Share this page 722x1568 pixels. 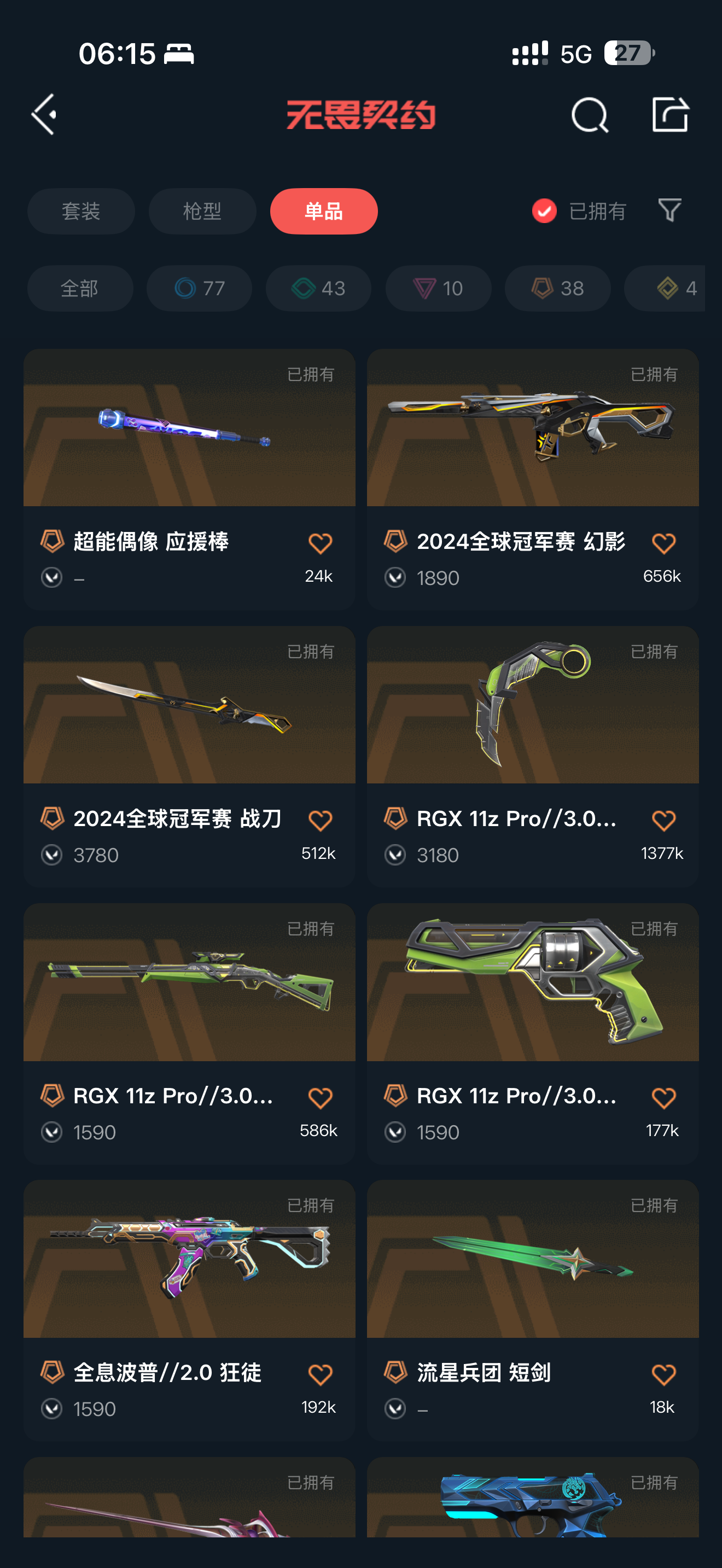click(669, 114)
